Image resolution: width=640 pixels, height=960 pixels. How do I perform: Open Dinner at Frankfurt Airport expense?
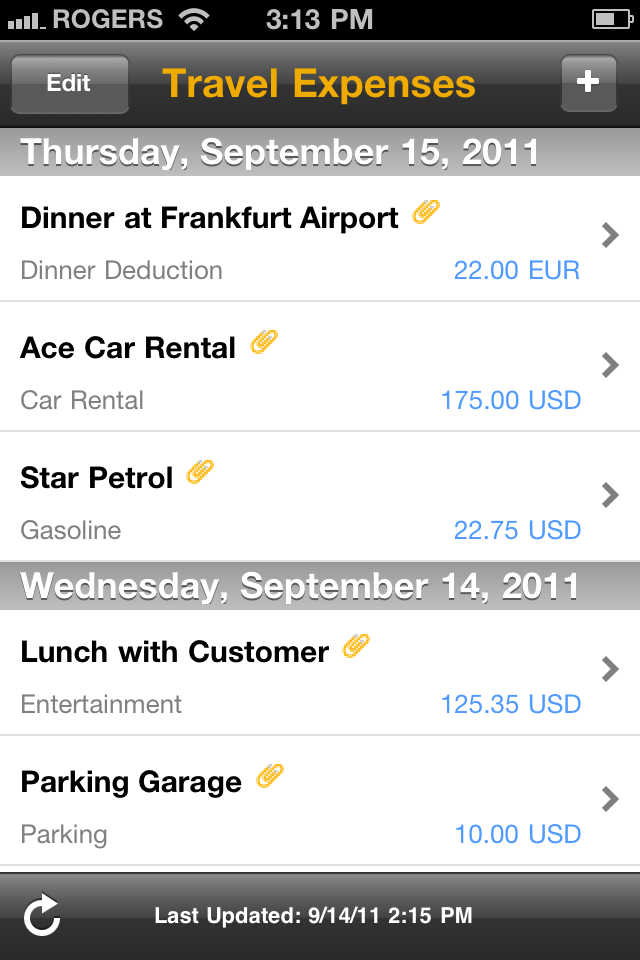point(300,238)
